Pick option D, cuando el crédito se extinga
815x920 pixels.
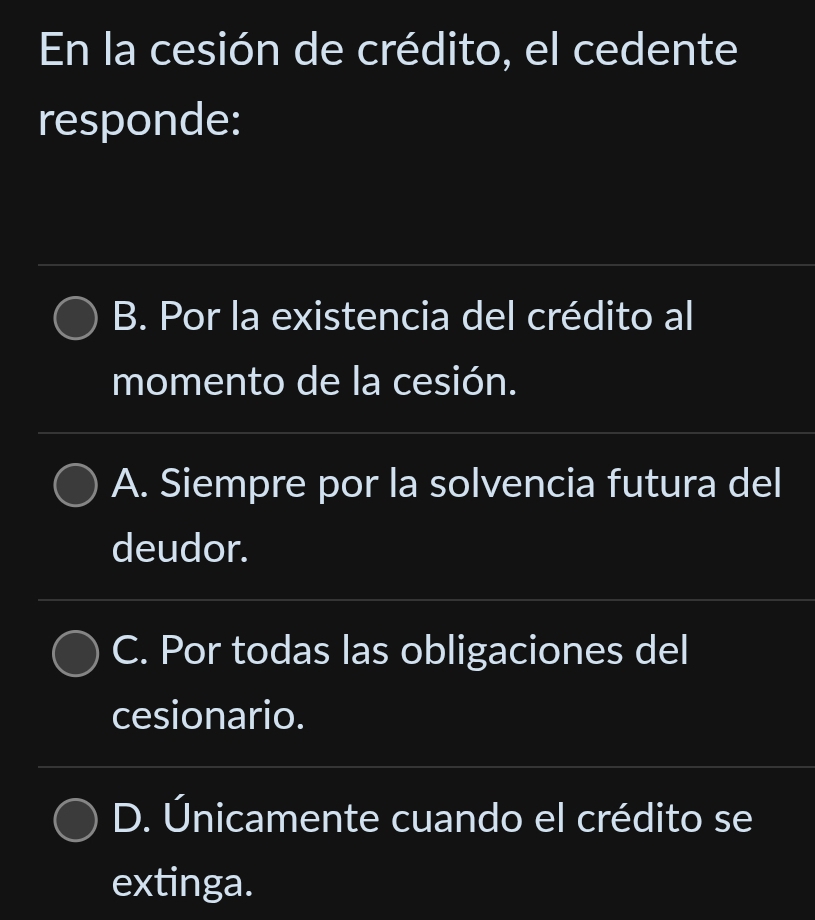coord(75,820)
